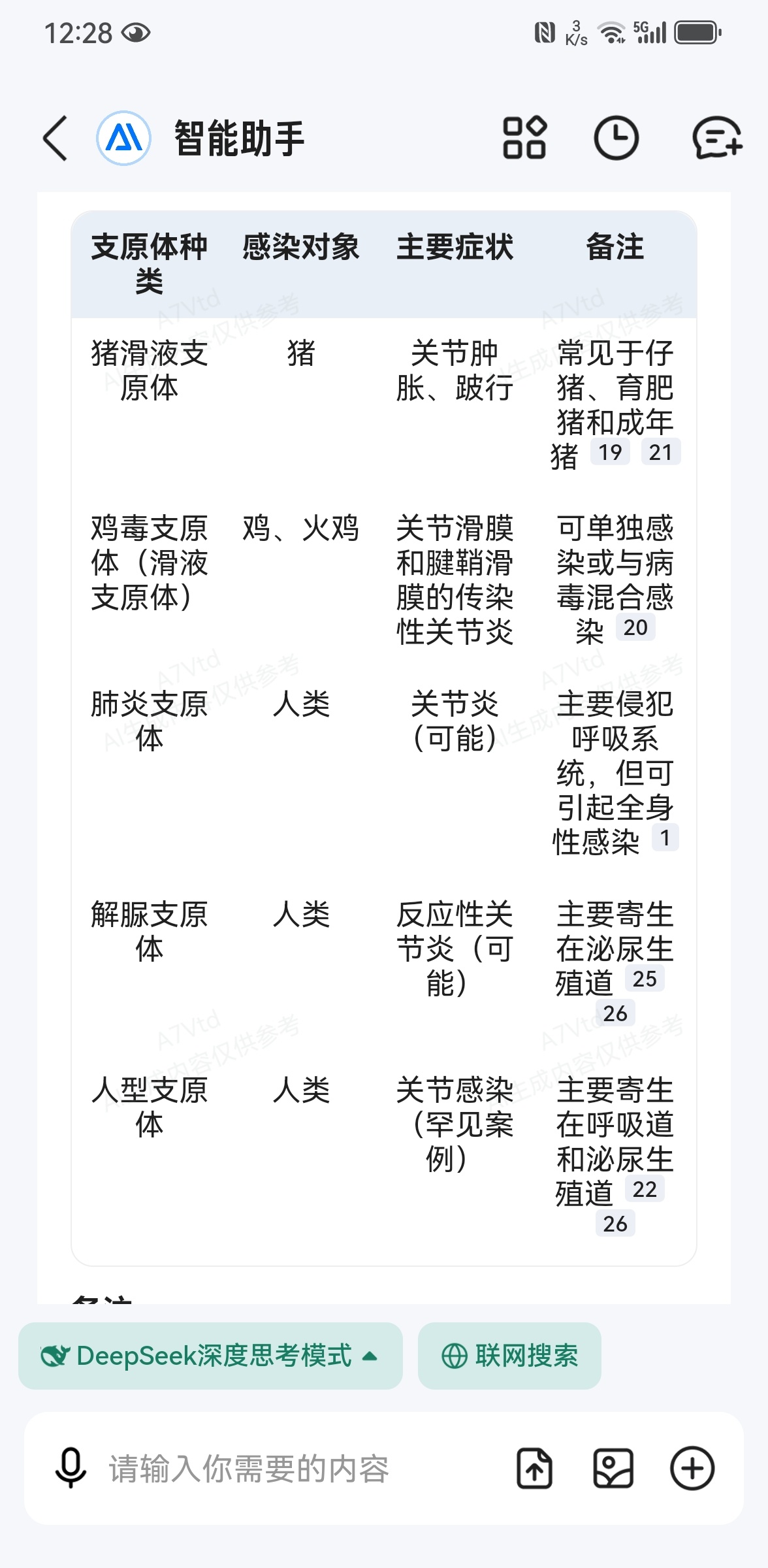Screen dimensions: 768x1568
Task: Open citation 1 in the 肺炎支原体 row
Action: (x=665, y=838)
